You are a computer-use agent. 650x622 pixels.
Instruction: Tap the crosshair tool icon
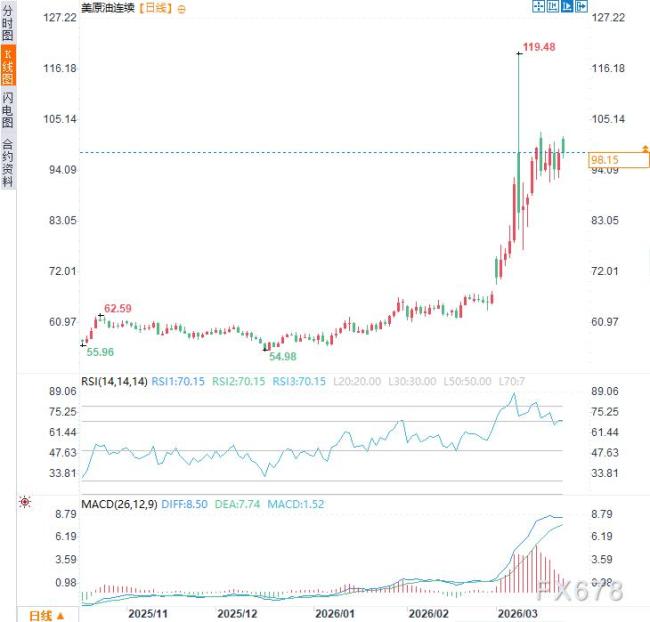click(x=538, y=6)
